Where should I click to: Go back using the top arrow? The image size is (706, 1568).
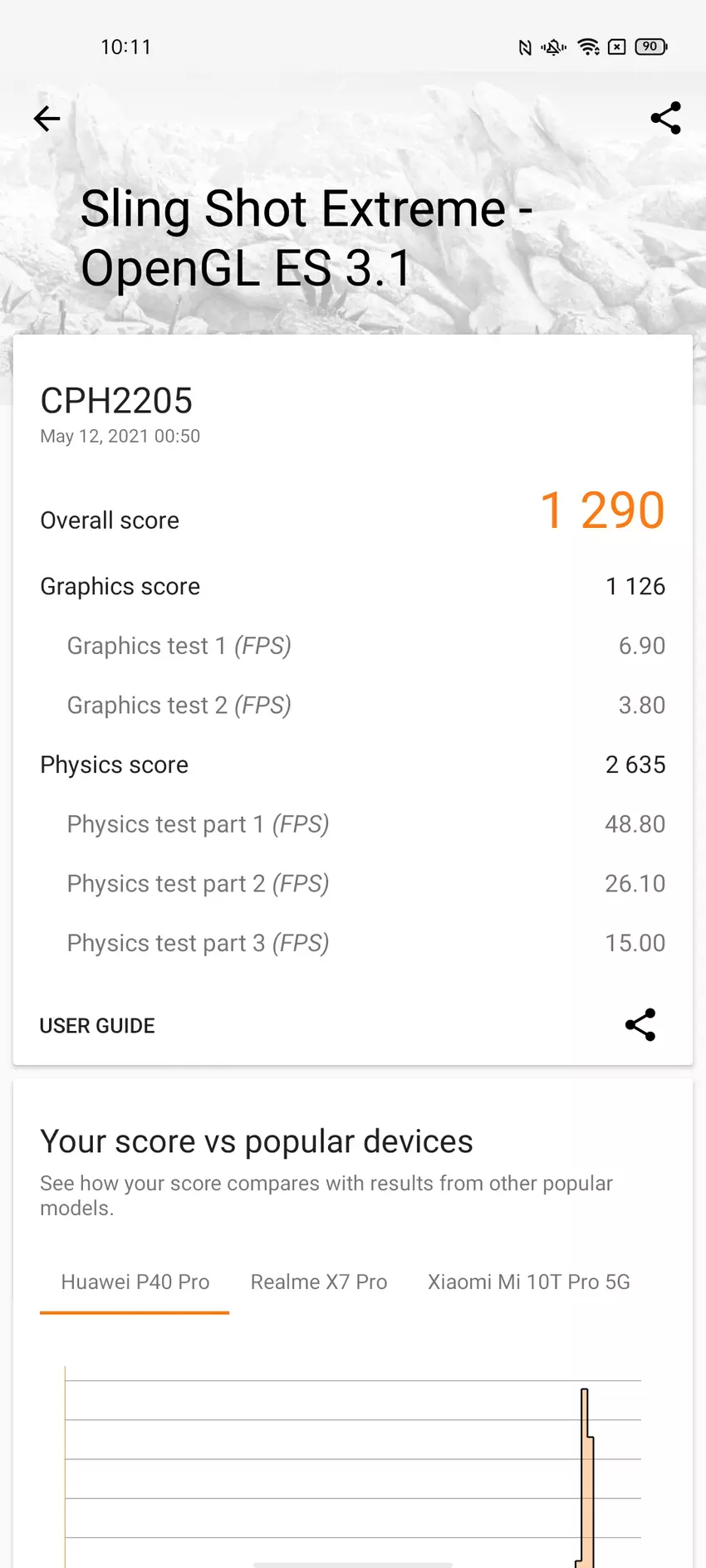47,119
